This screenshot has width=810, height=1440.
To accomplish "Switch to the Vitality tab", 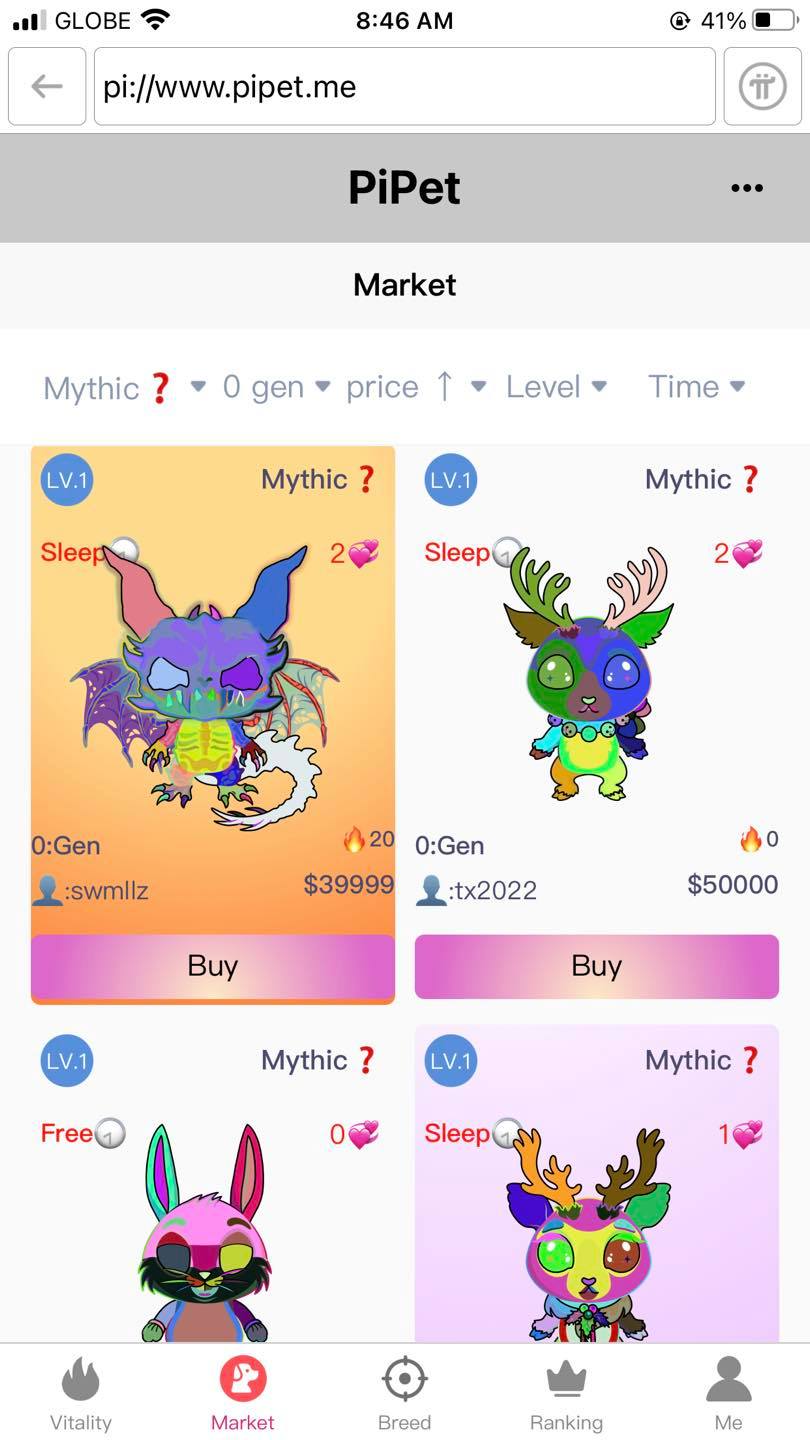I will 81,1394.
